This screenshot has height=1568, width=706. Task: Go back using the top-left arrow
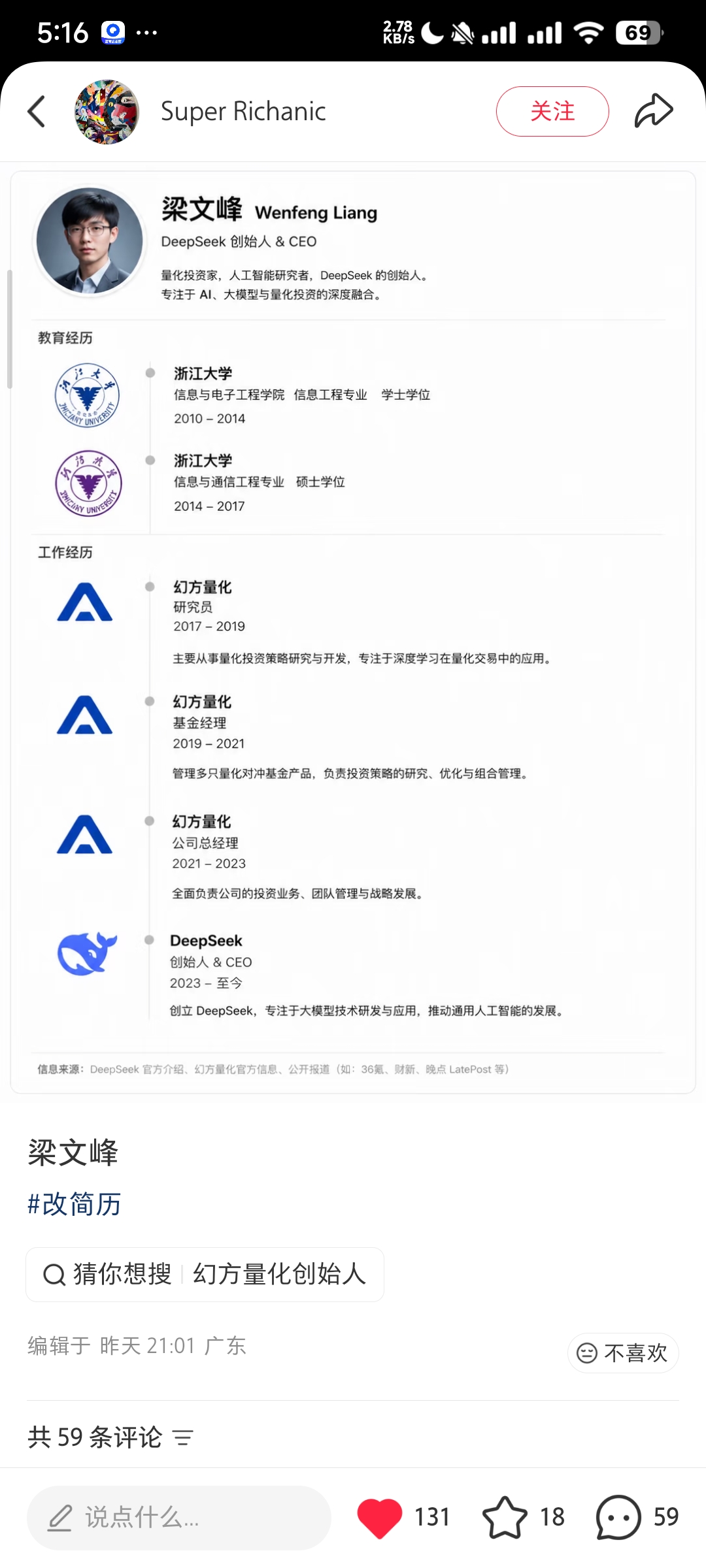click(37, 112)
